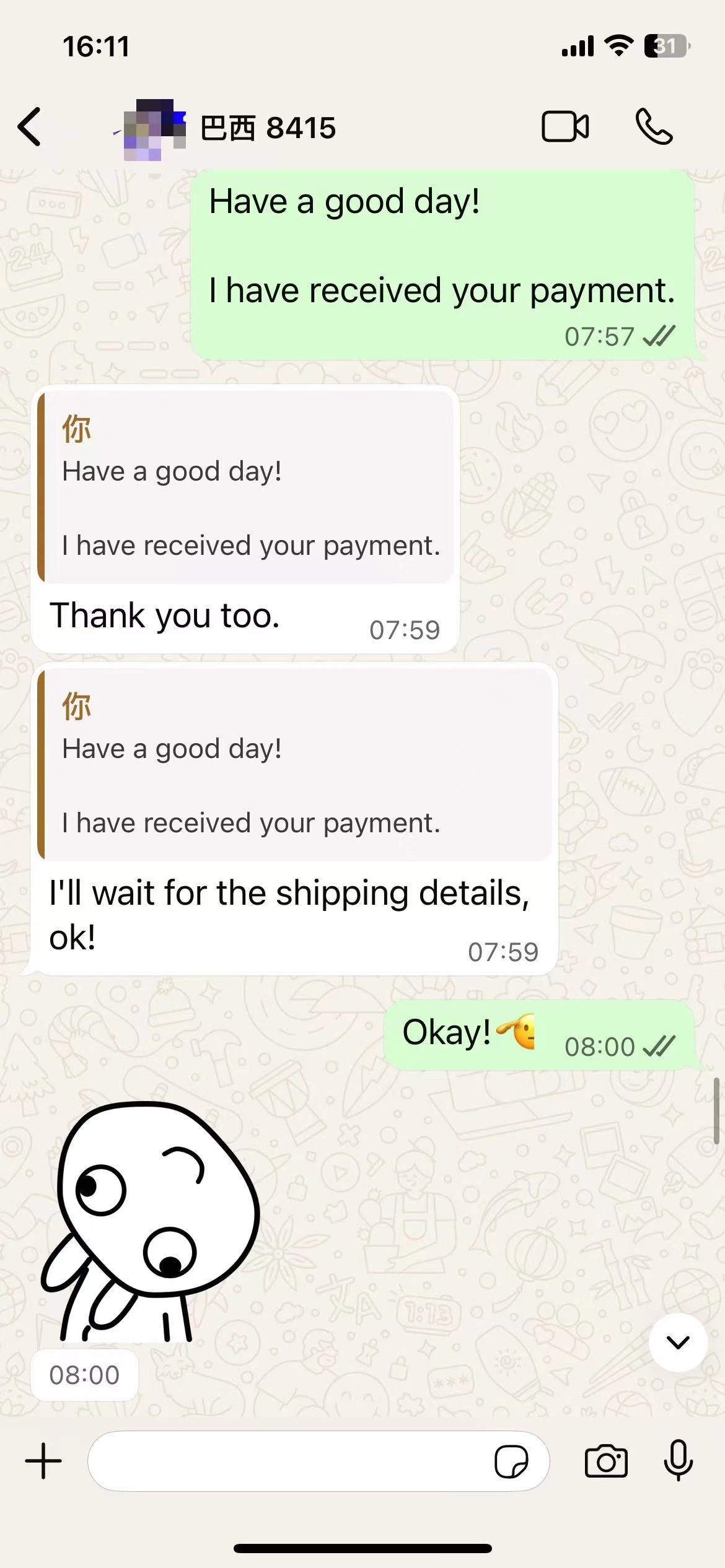Tap the microphone to record voice message

(x=678, y=1460)
